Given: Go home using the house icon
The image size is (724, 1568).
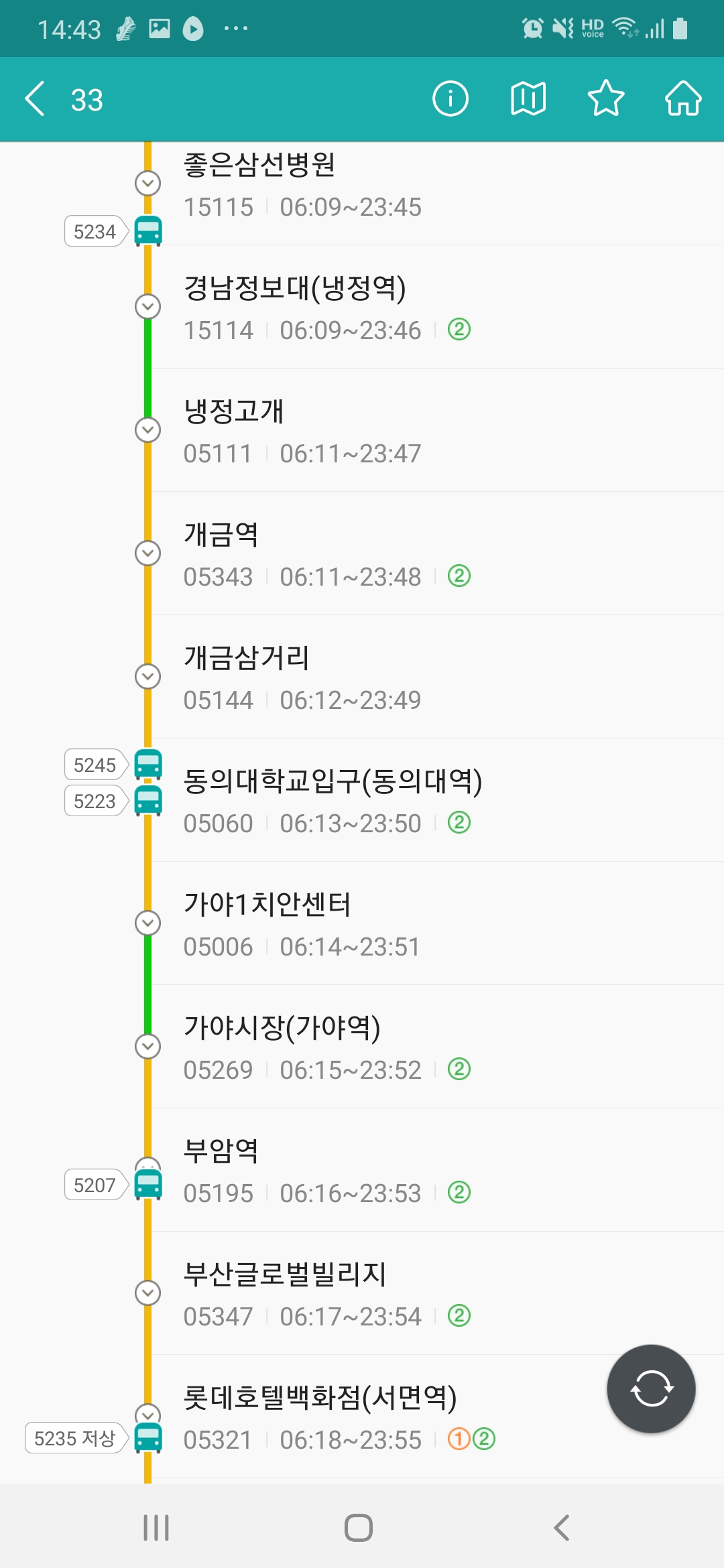Looking at the screenshot, I should 683,99.
